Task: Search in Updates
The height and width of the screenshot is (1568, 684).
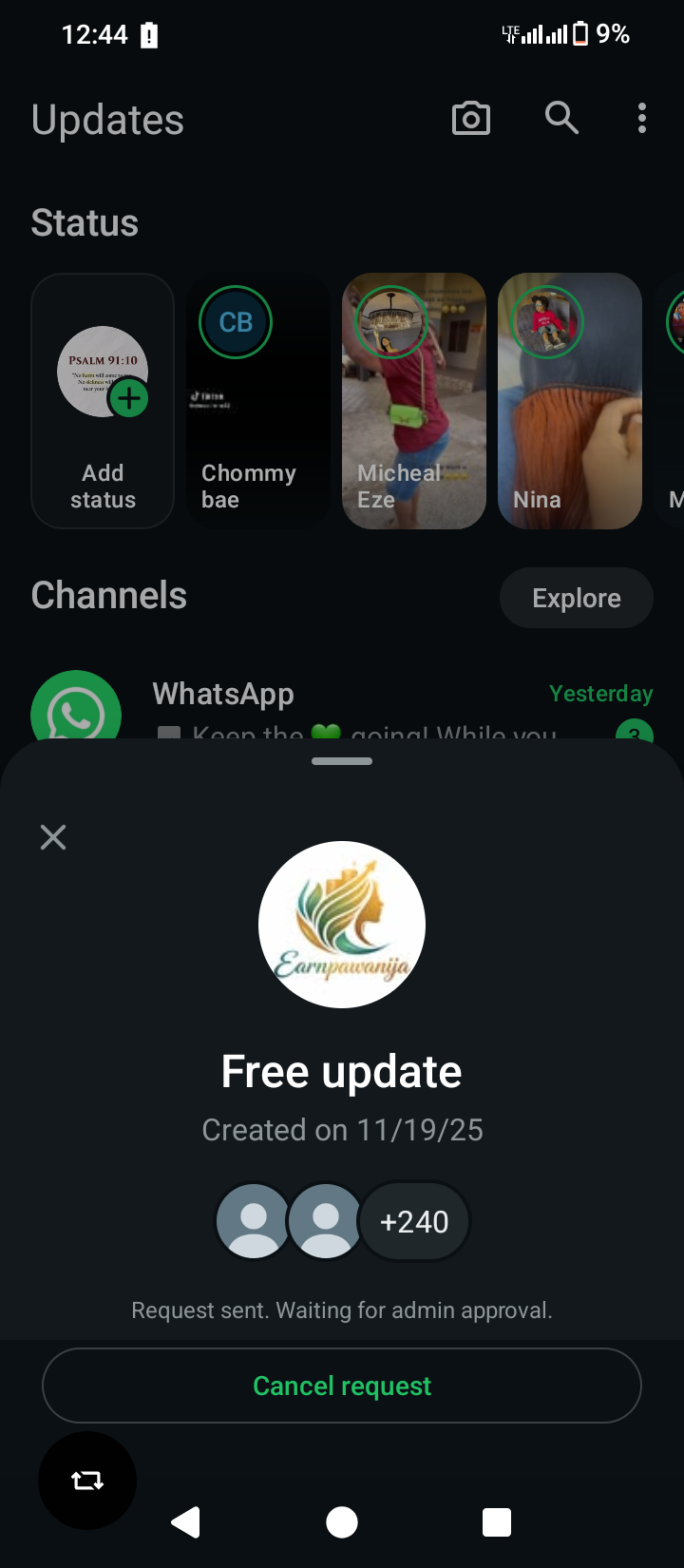Action: [561, 119]
